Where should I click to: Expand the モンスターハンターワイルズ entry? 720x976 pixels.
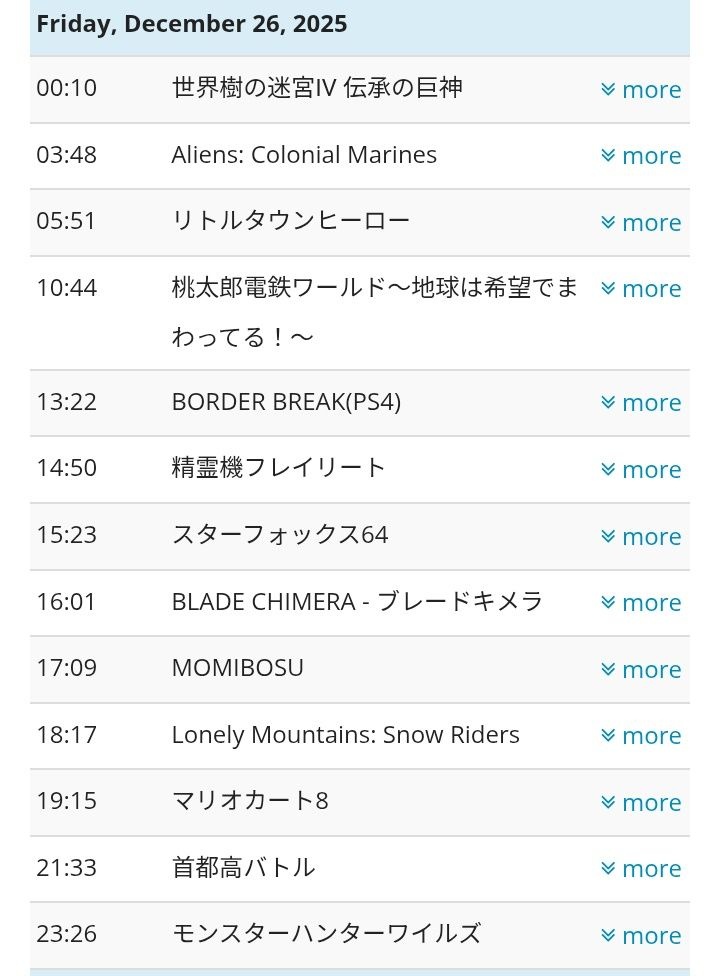point(641,936)
